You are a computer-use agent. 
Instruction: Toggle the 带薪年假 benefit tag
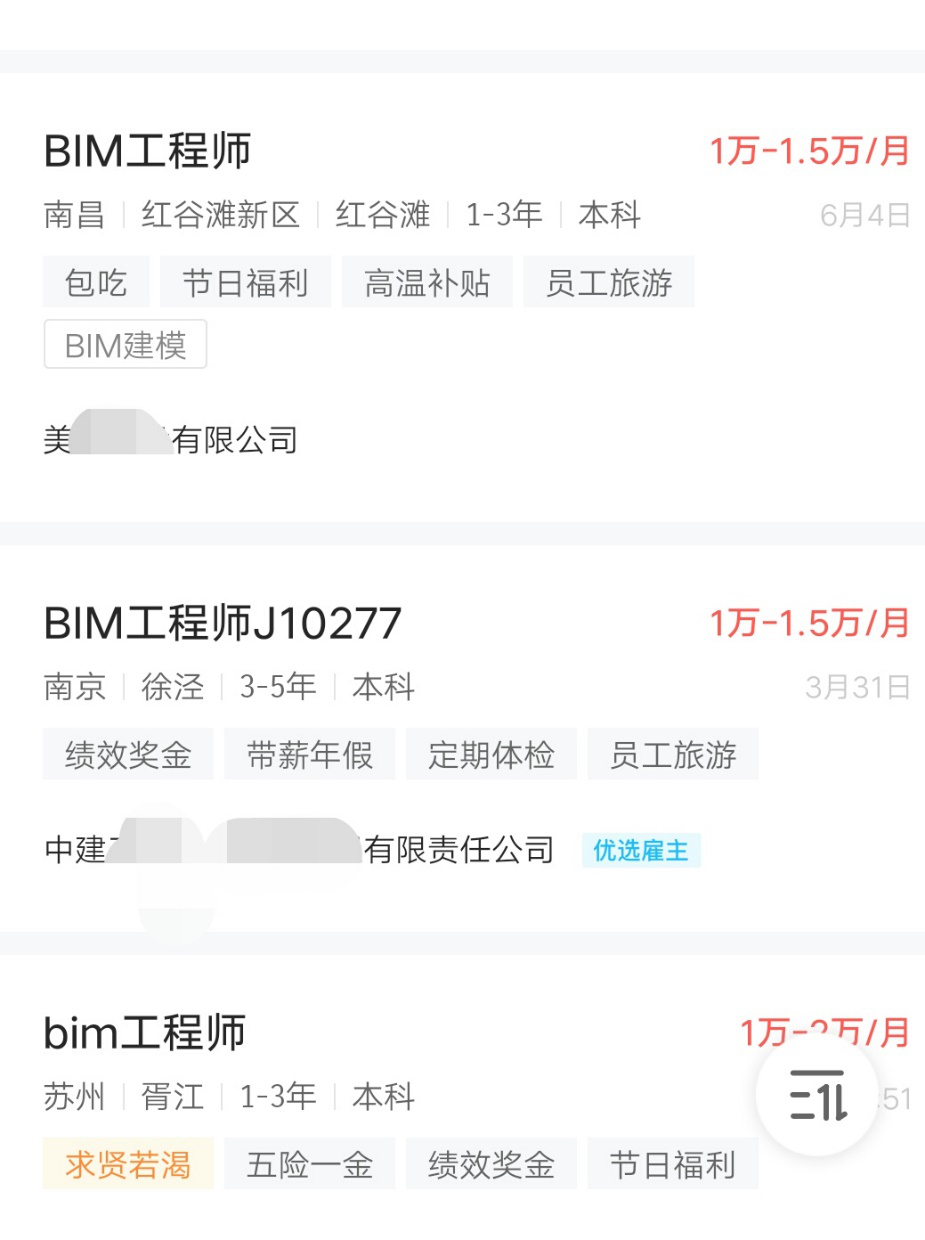(x=309, y=754)
